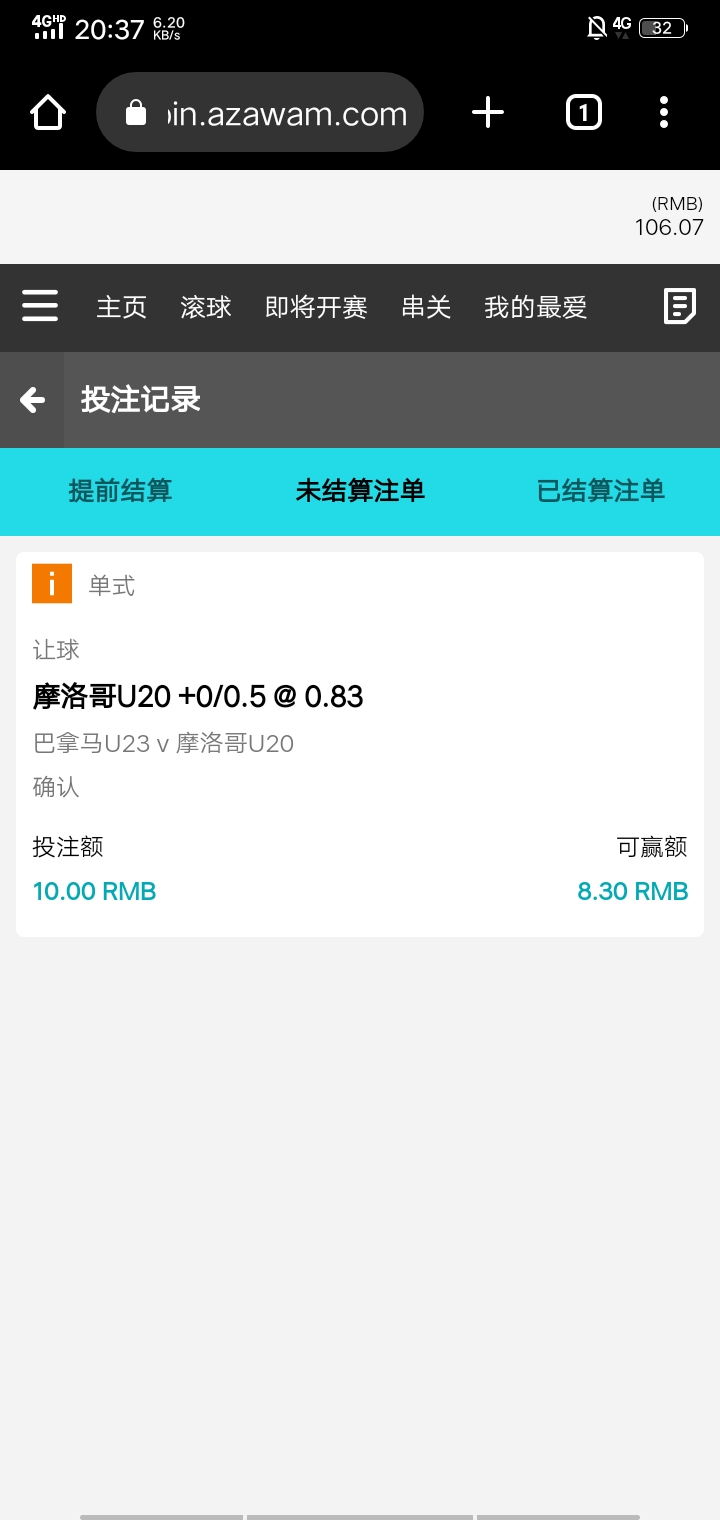The height and width of the screenshot is (1520, 720).
Task: Open the bet slip icon
Action: click(680, 306)
